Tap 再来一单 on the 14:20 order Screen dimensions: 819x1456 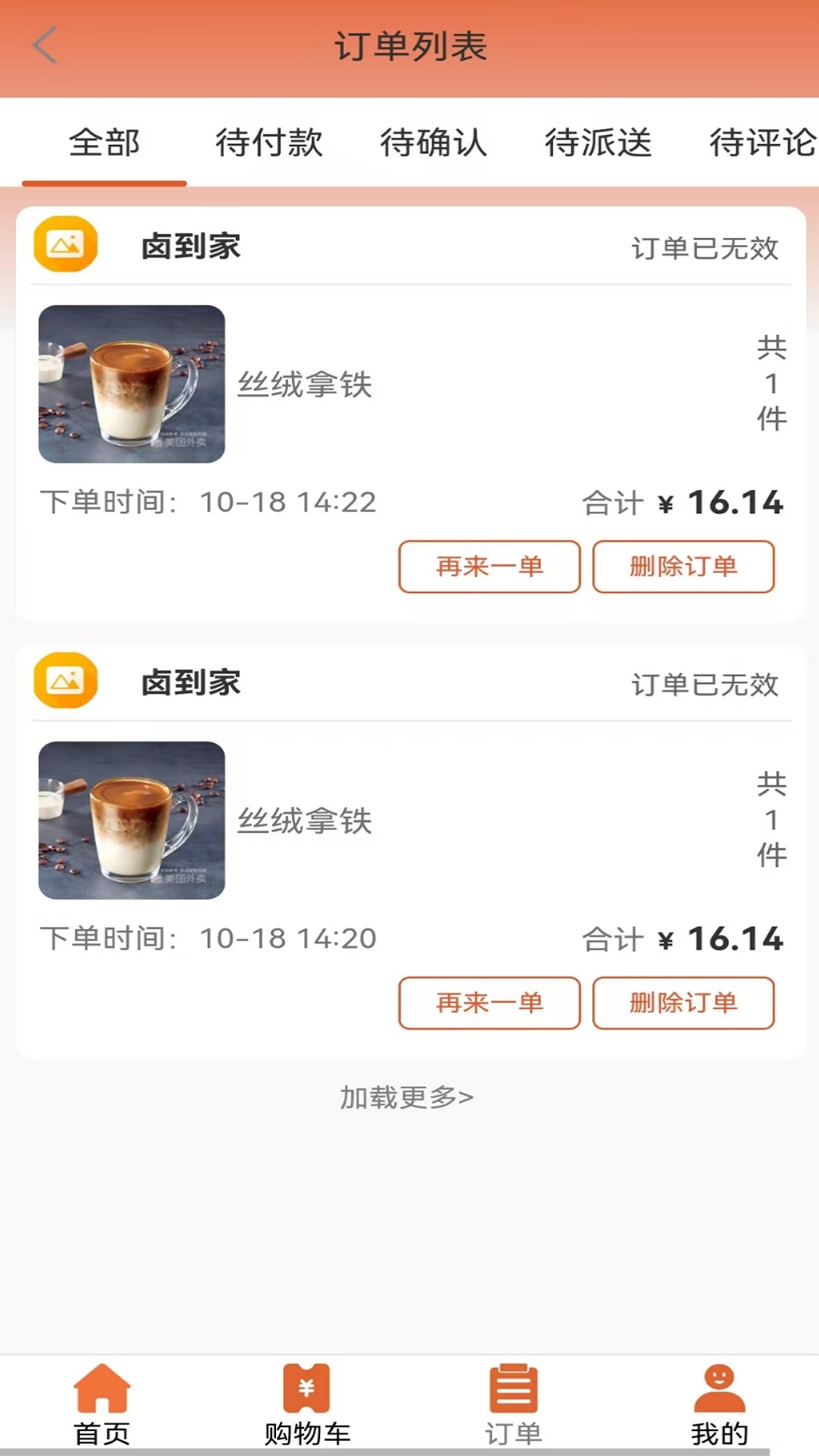tap(489, 1003)
